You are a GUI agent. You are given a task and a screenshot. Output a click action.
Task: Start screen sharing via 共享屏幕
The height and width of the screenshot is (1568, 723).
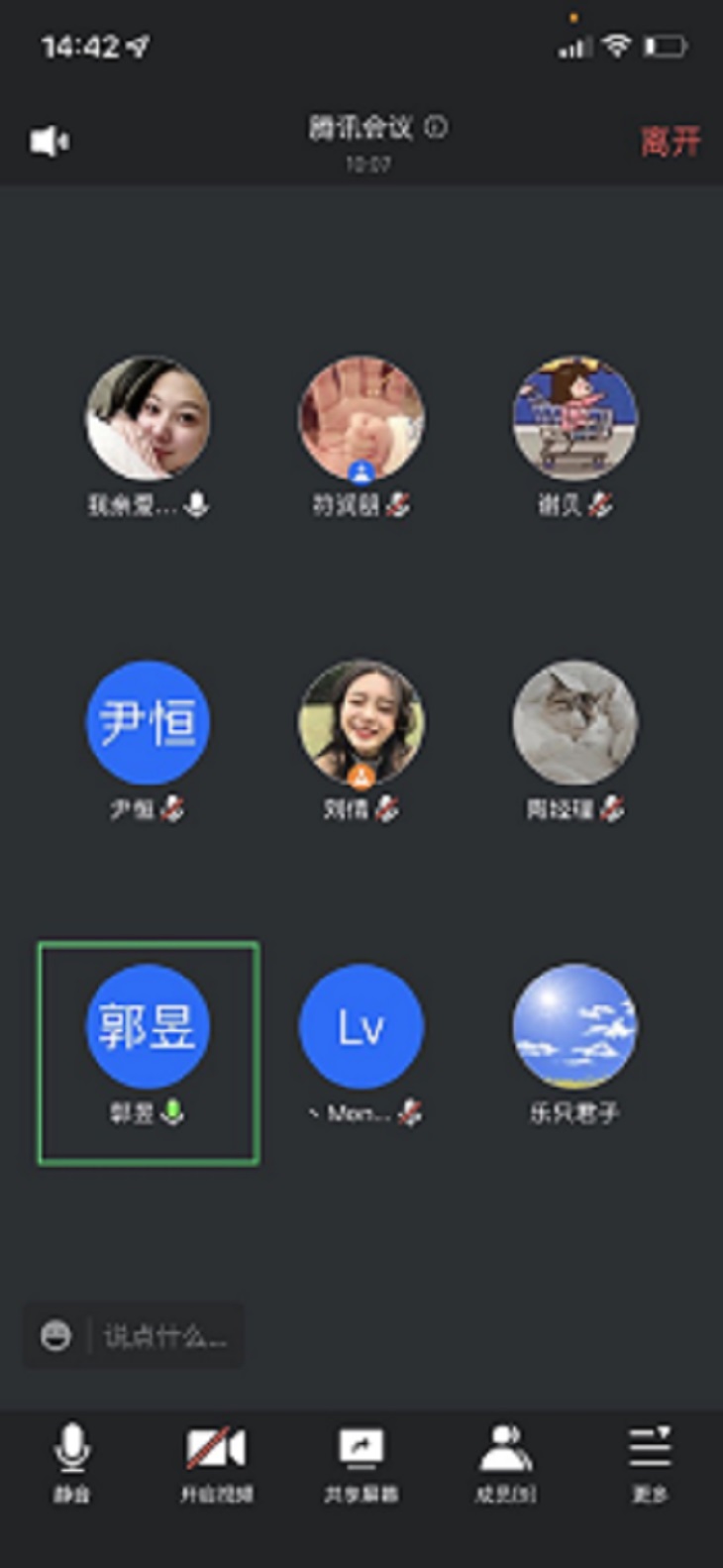(x=361, y=1462)
